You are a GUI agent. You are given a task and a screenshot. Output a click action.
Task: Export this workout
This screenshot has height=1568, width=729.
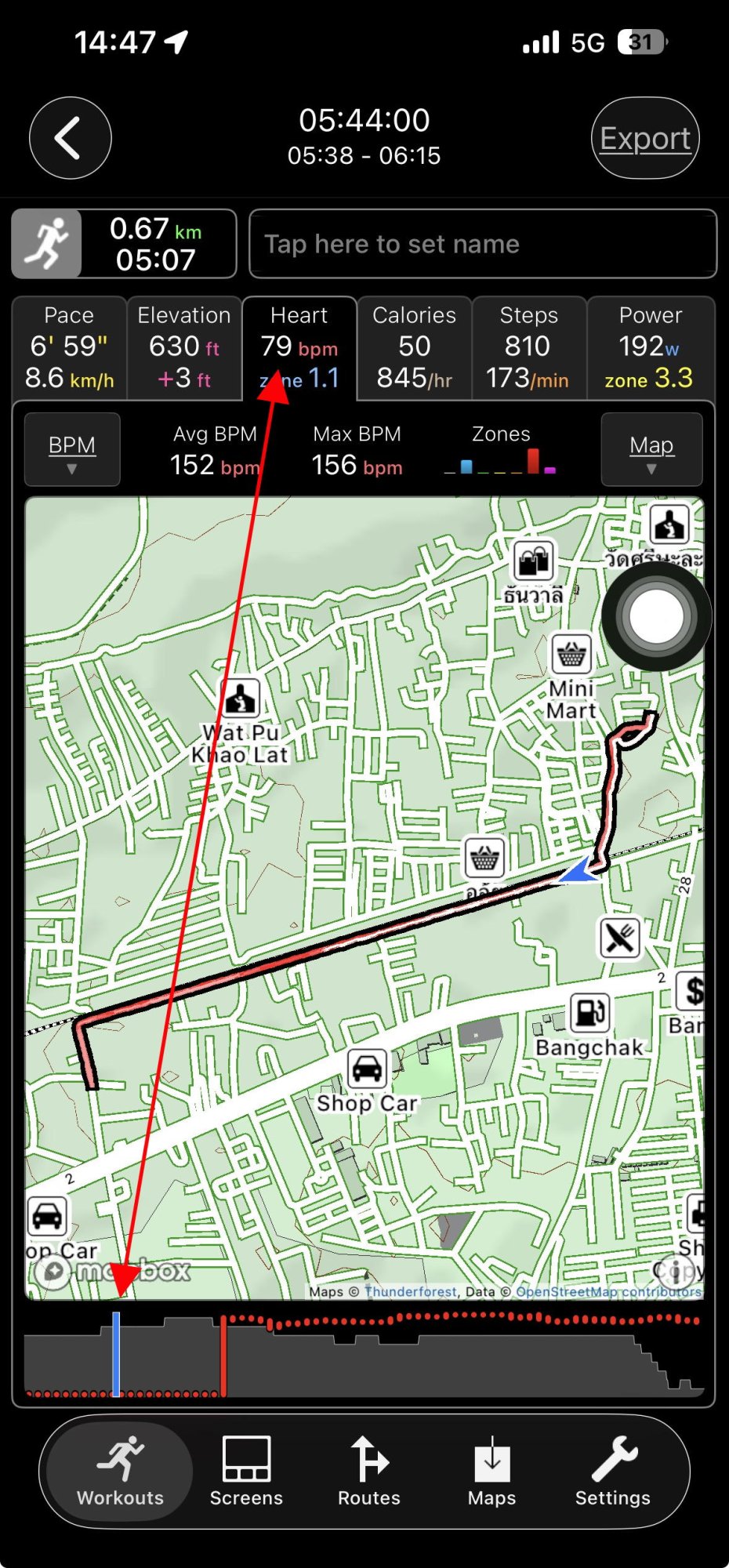(644, 139)
